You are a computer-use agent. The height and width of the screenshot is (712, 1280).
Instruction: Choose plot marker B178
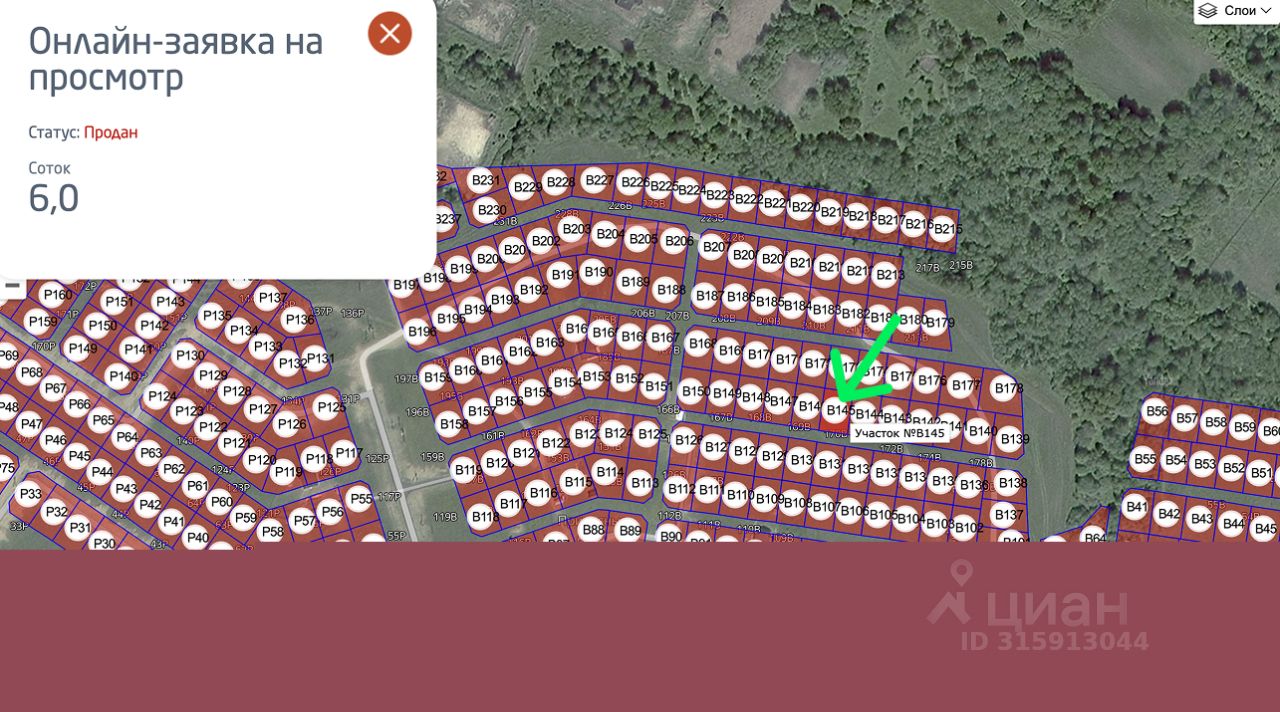1008,388
